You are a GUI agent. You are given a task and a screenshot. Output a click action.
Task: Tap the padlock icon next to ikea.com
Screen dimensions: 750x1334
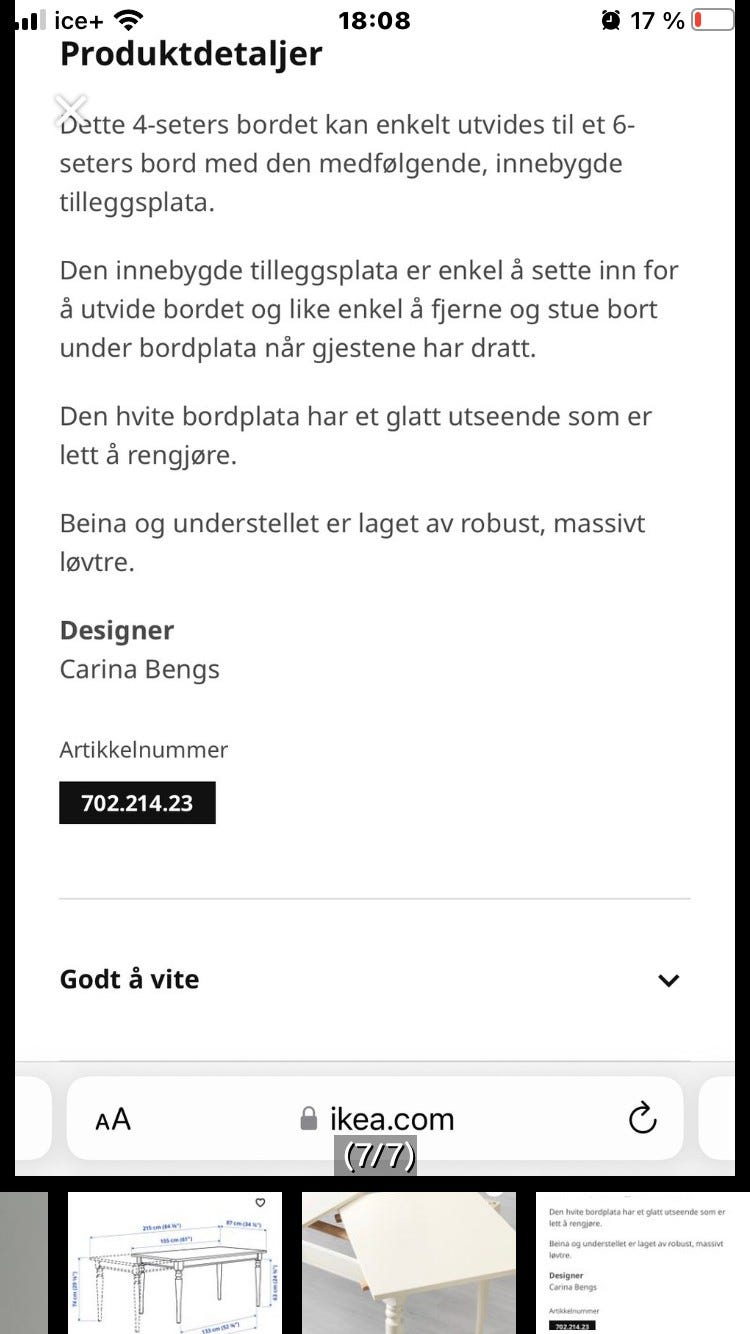pos(310,1118)
